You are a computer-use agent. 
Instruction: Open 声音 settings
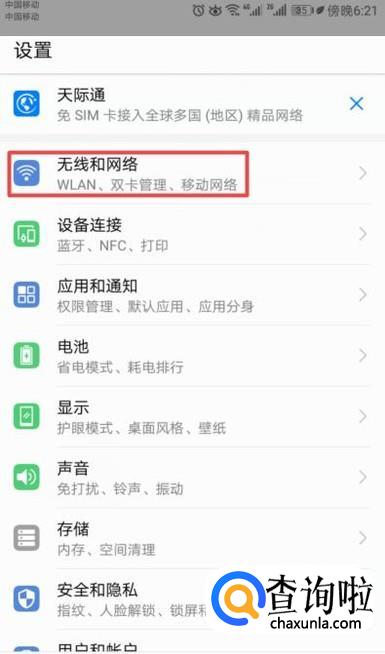click(192, 478)
